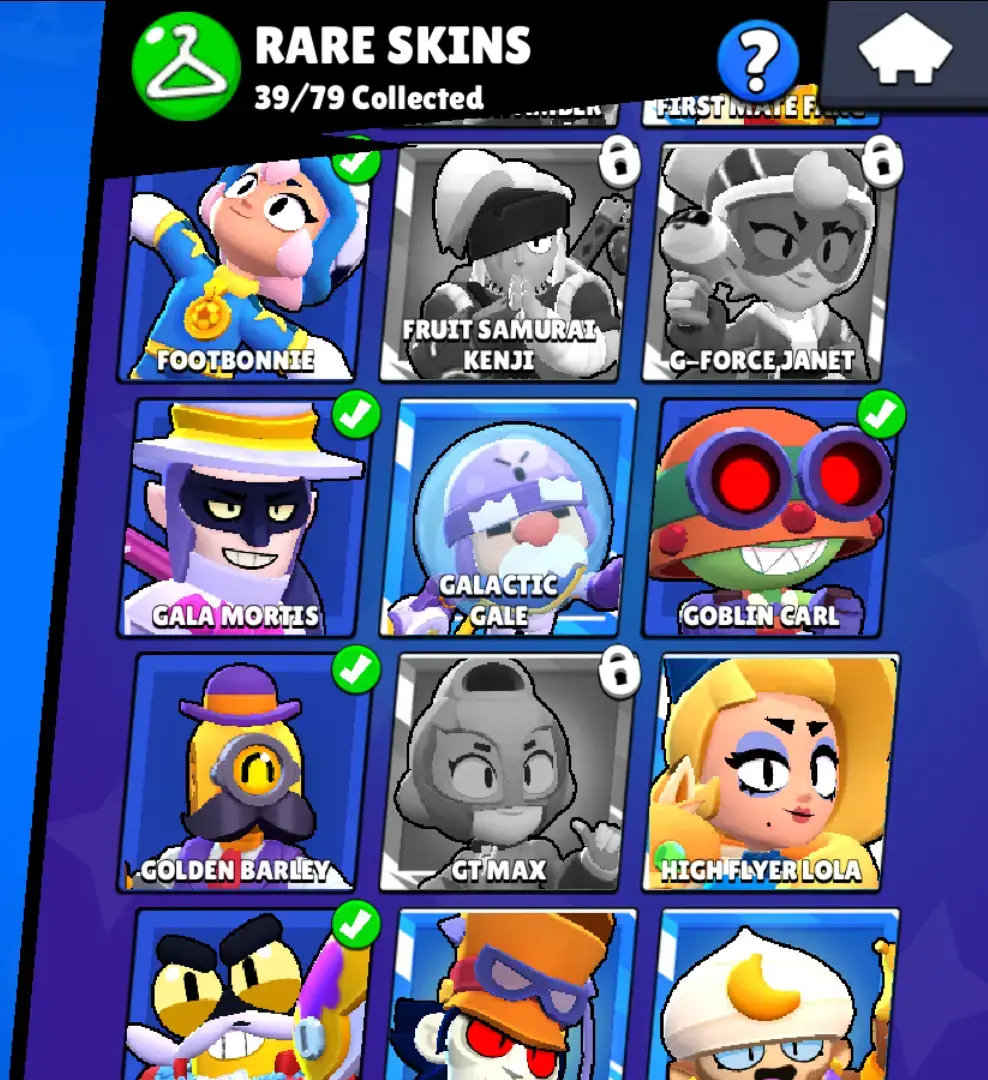Return to the home screen
Image resolution: width=988 pixels, height=1080 pixels.
pos(905,52)
